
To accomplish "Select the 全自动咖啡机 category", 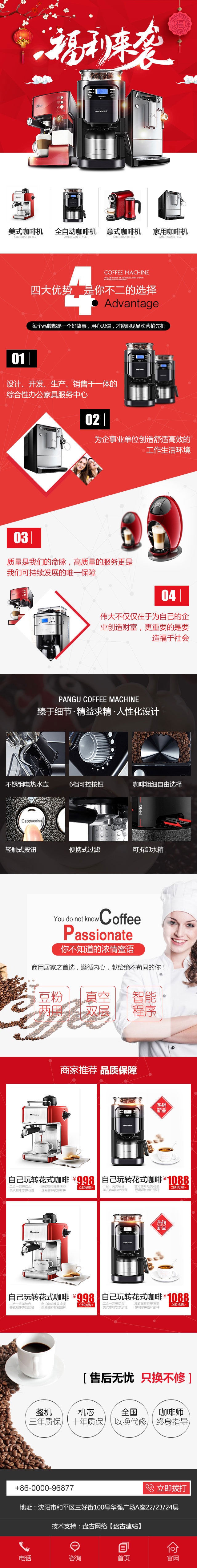I will point(75,213).
